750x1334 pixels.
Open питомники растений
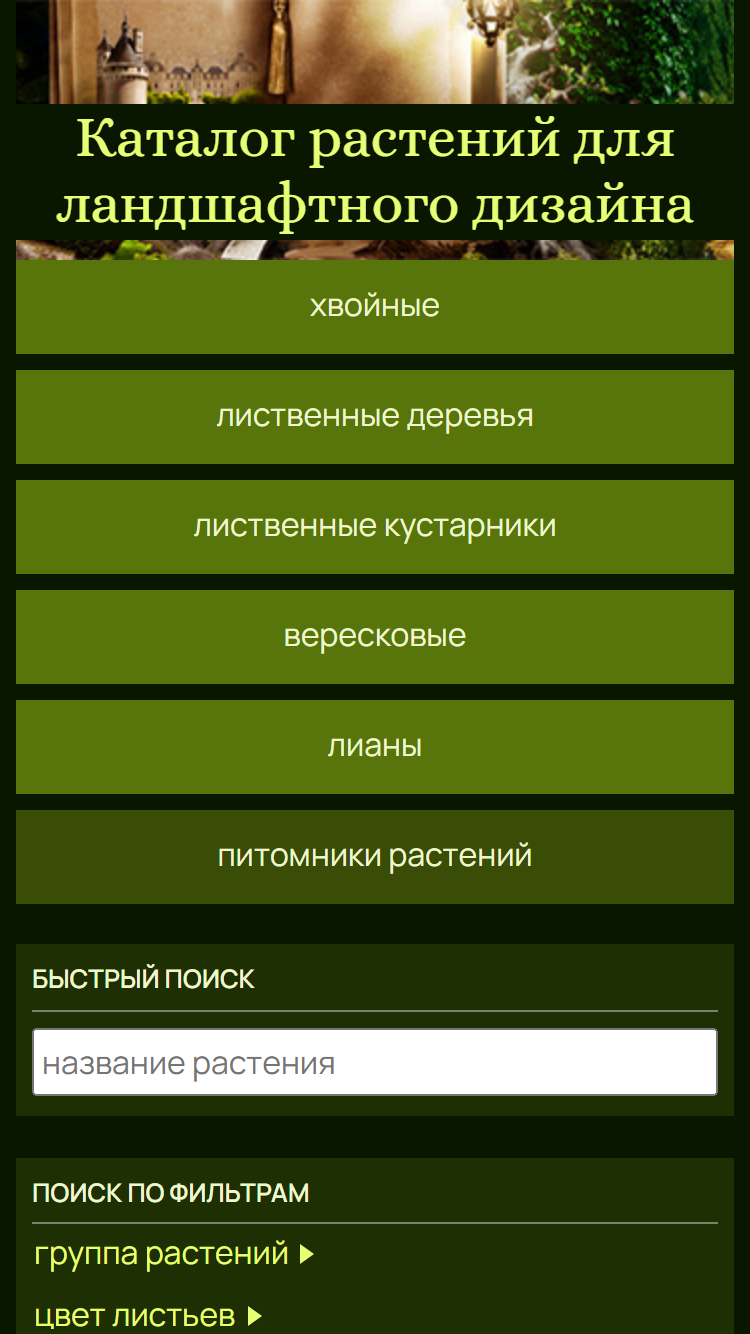375,857
